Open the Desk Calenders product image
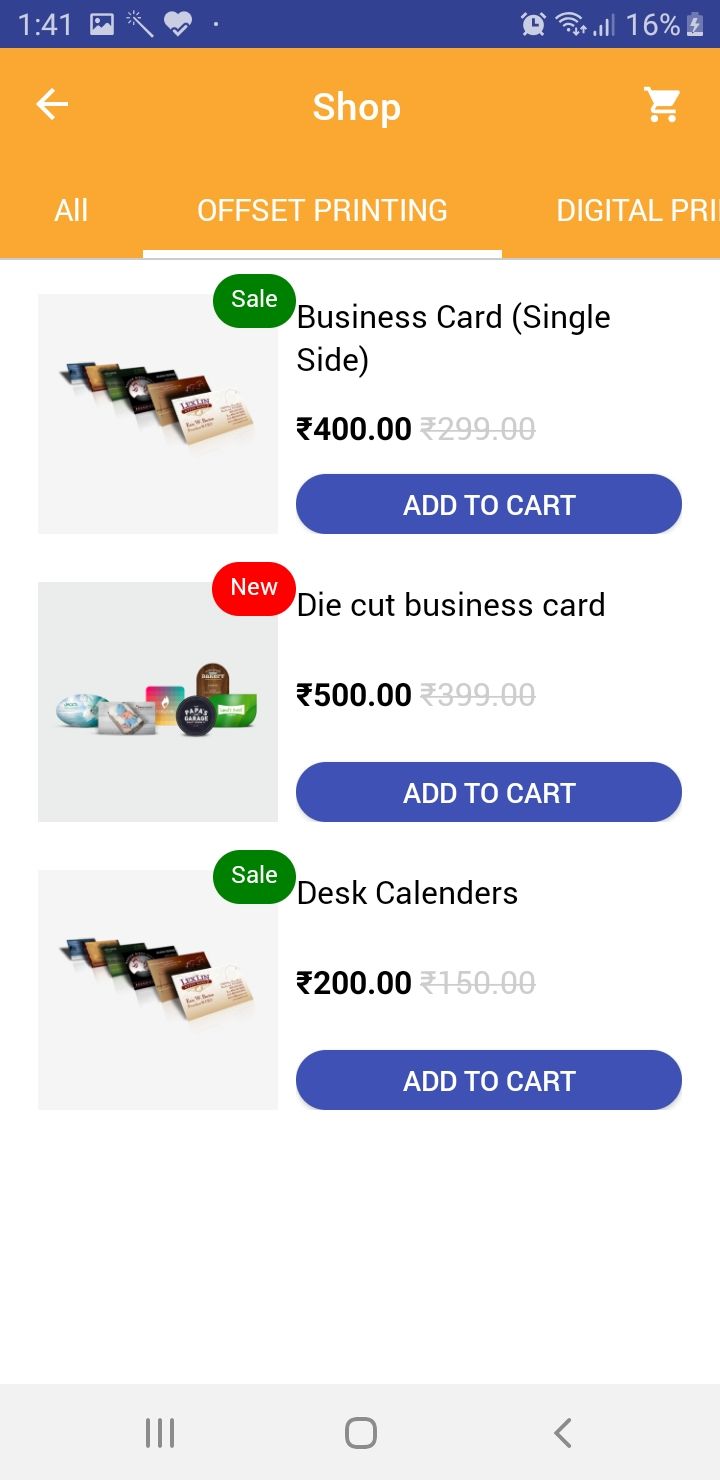Image resolution: width=720 pixels, height=1480 pixels. (x=158, y=990)
